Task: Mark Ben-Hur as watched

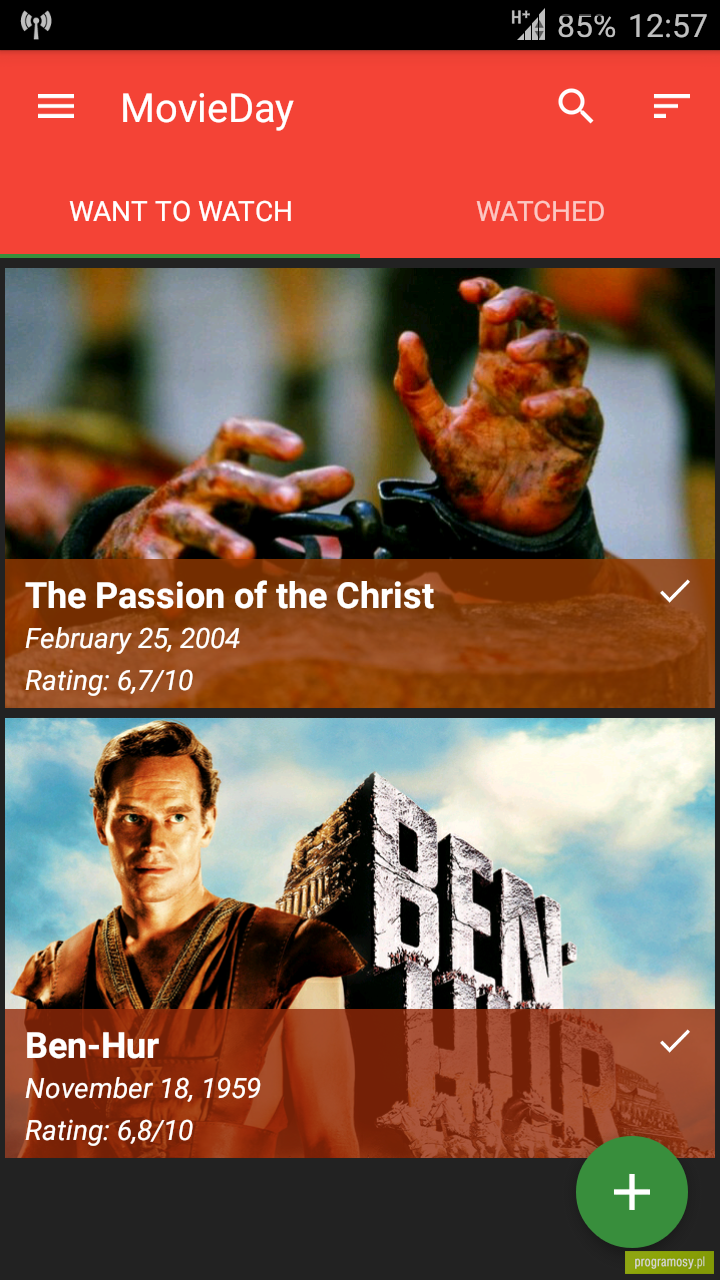Action: 675,1041
